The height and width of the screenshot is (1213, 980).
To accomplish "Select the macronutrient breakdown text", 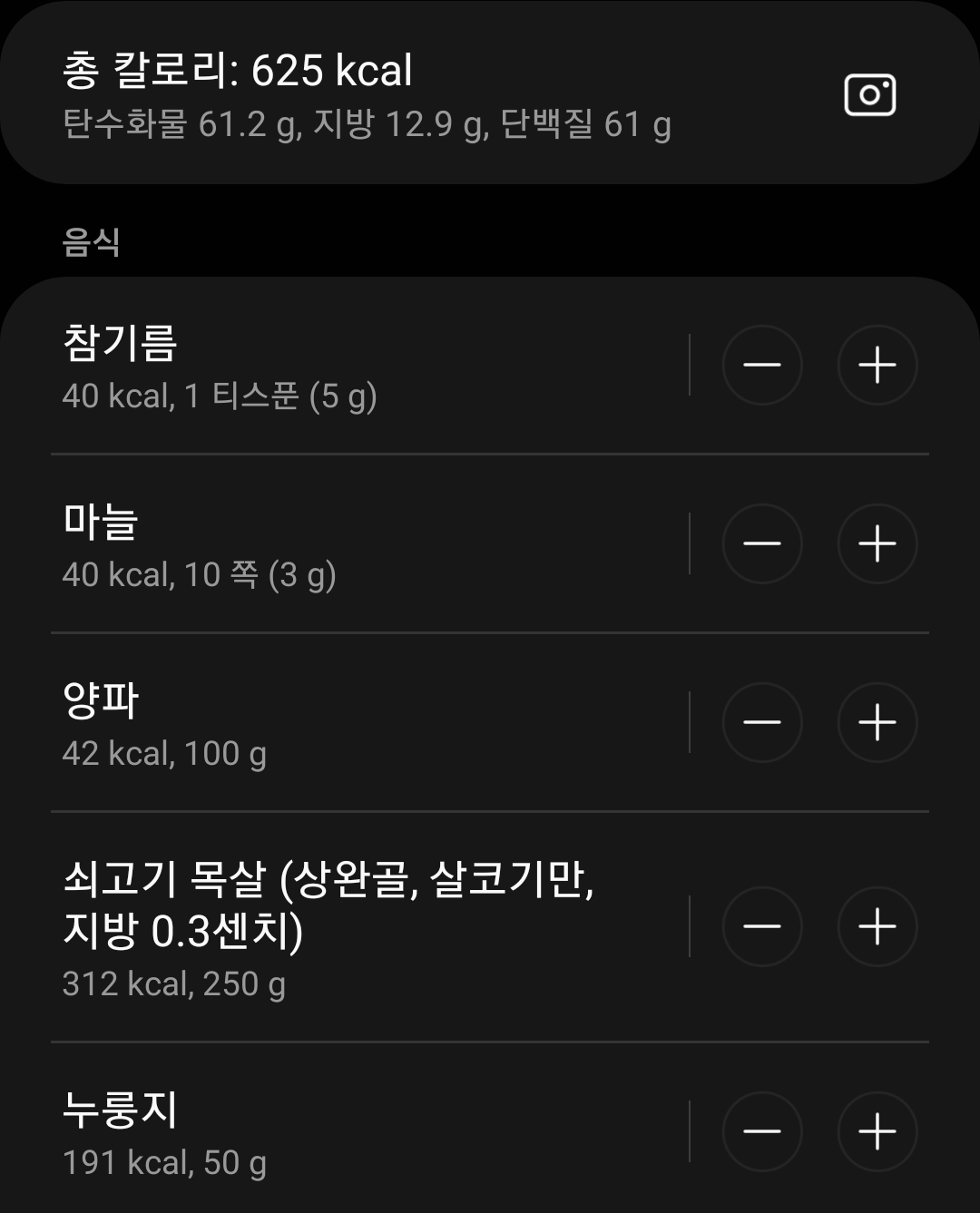I will pyautogui.click(x=367, y=128).
